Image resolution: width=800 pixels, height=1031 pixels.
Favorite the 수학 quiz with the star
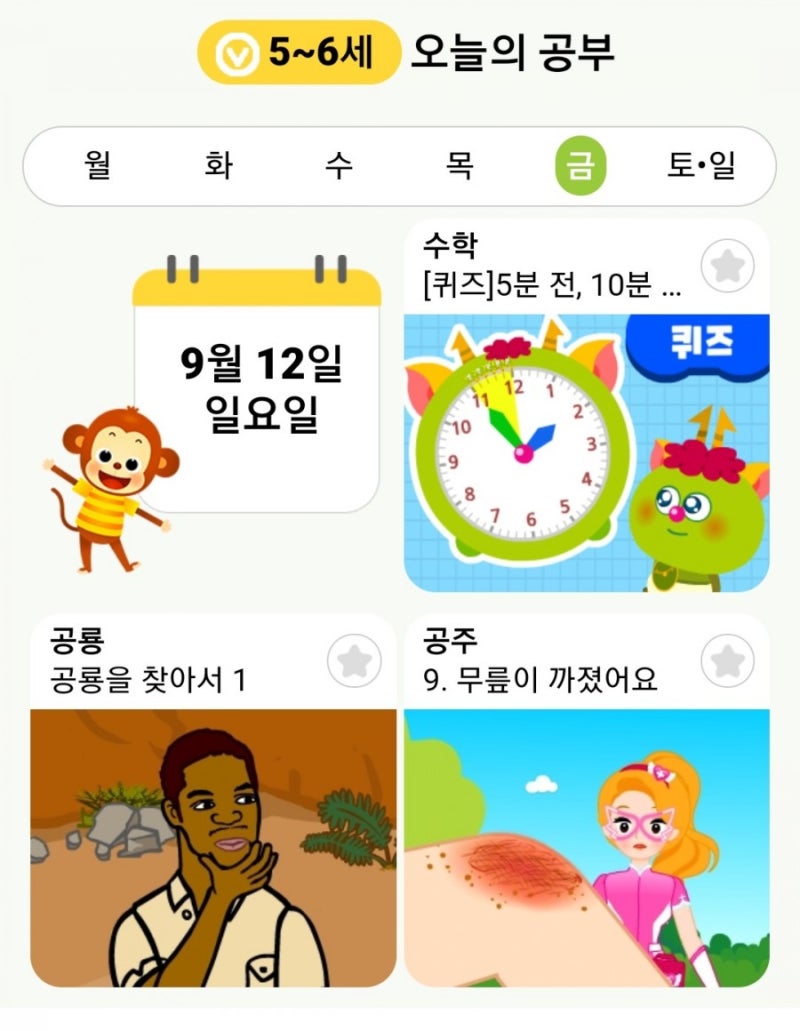[728, 266]
